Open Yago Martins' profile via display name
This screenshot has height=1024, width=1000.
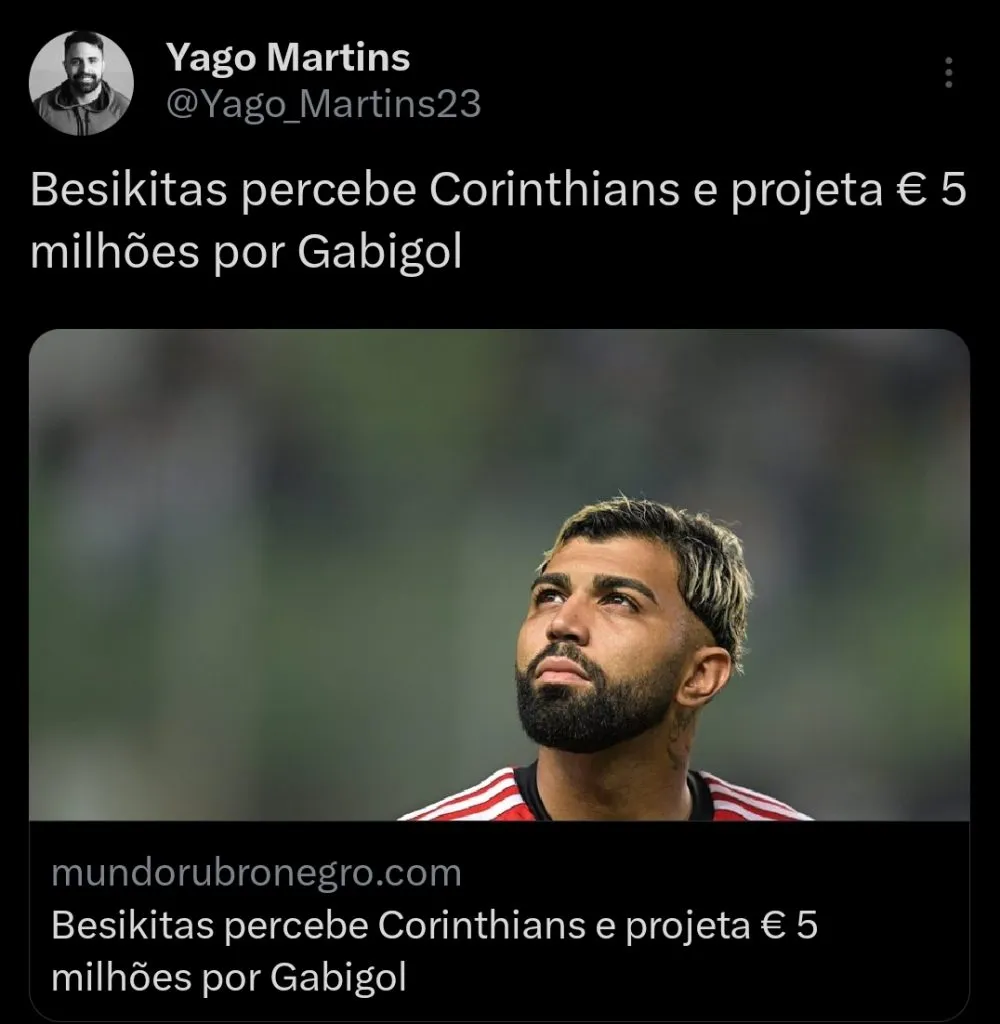[288, 57]
